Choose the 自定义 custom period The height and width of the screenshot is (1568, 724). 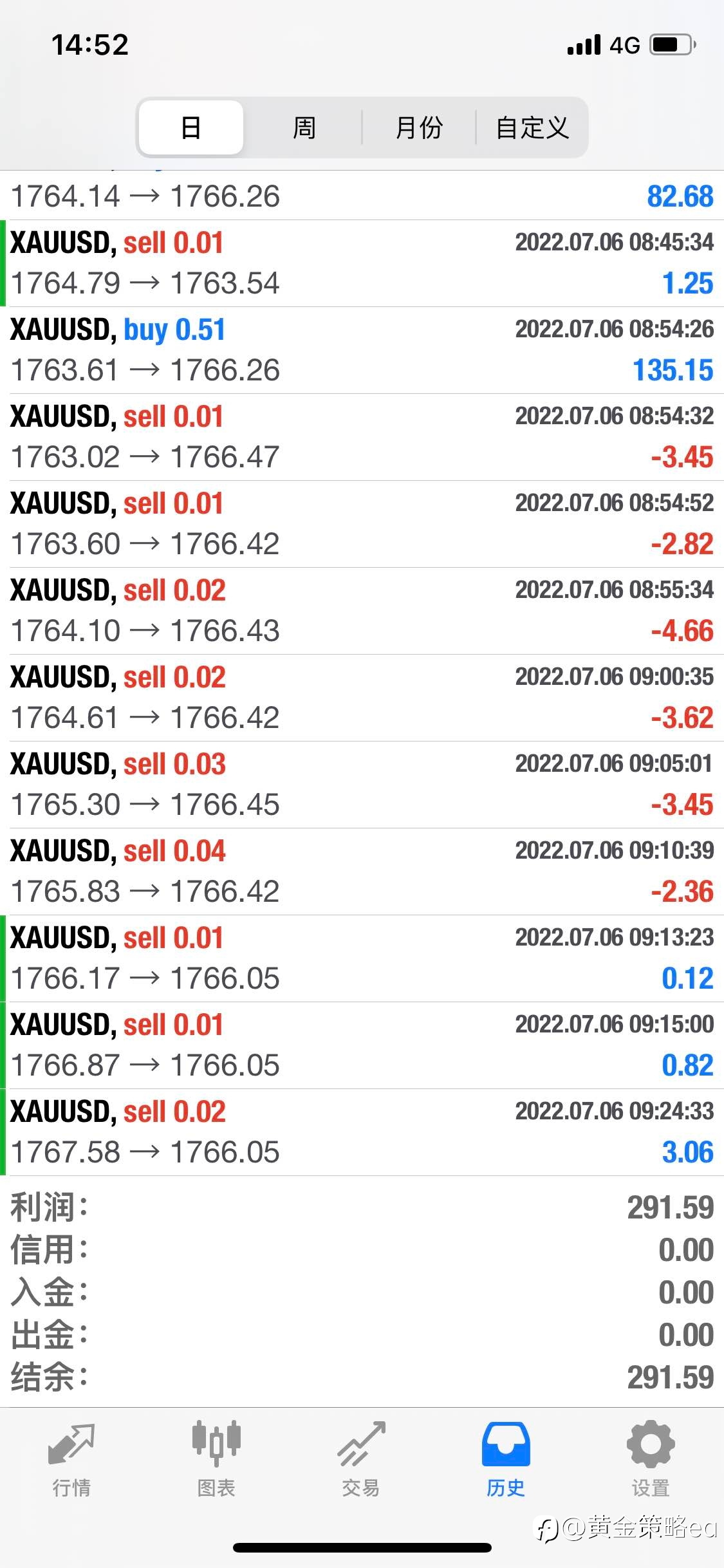(532, 127)
